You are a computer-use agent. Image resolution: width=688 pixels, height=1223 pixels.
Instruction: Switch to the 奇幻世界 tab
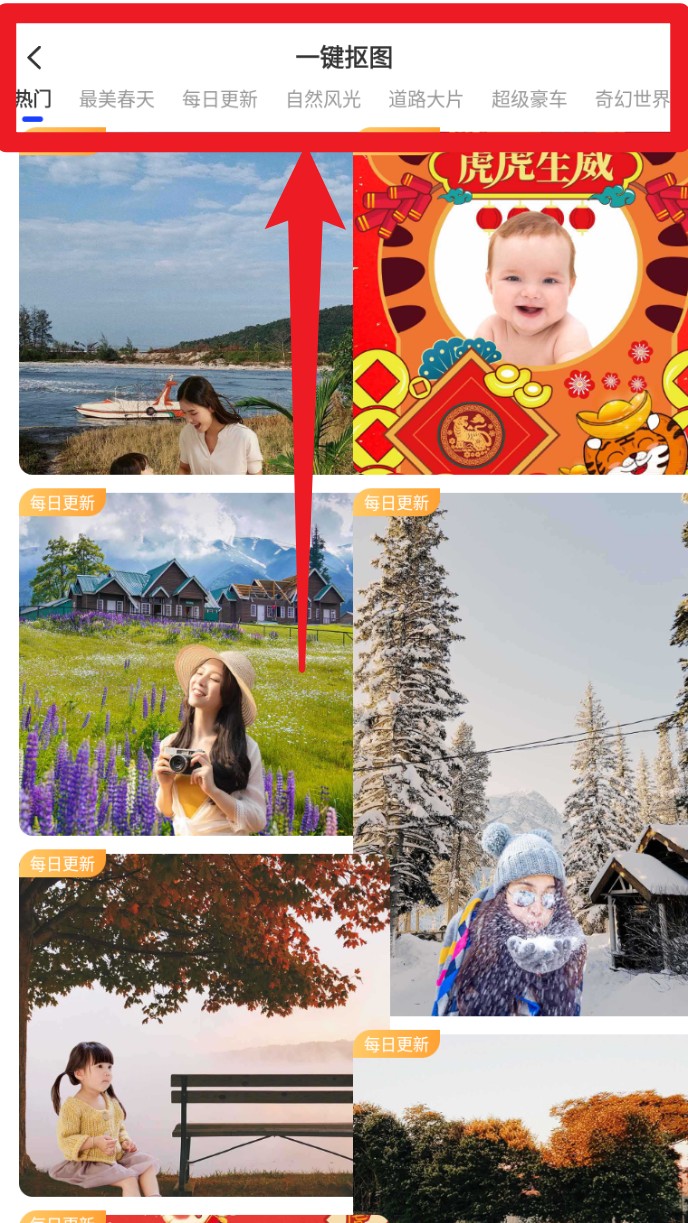632,99
